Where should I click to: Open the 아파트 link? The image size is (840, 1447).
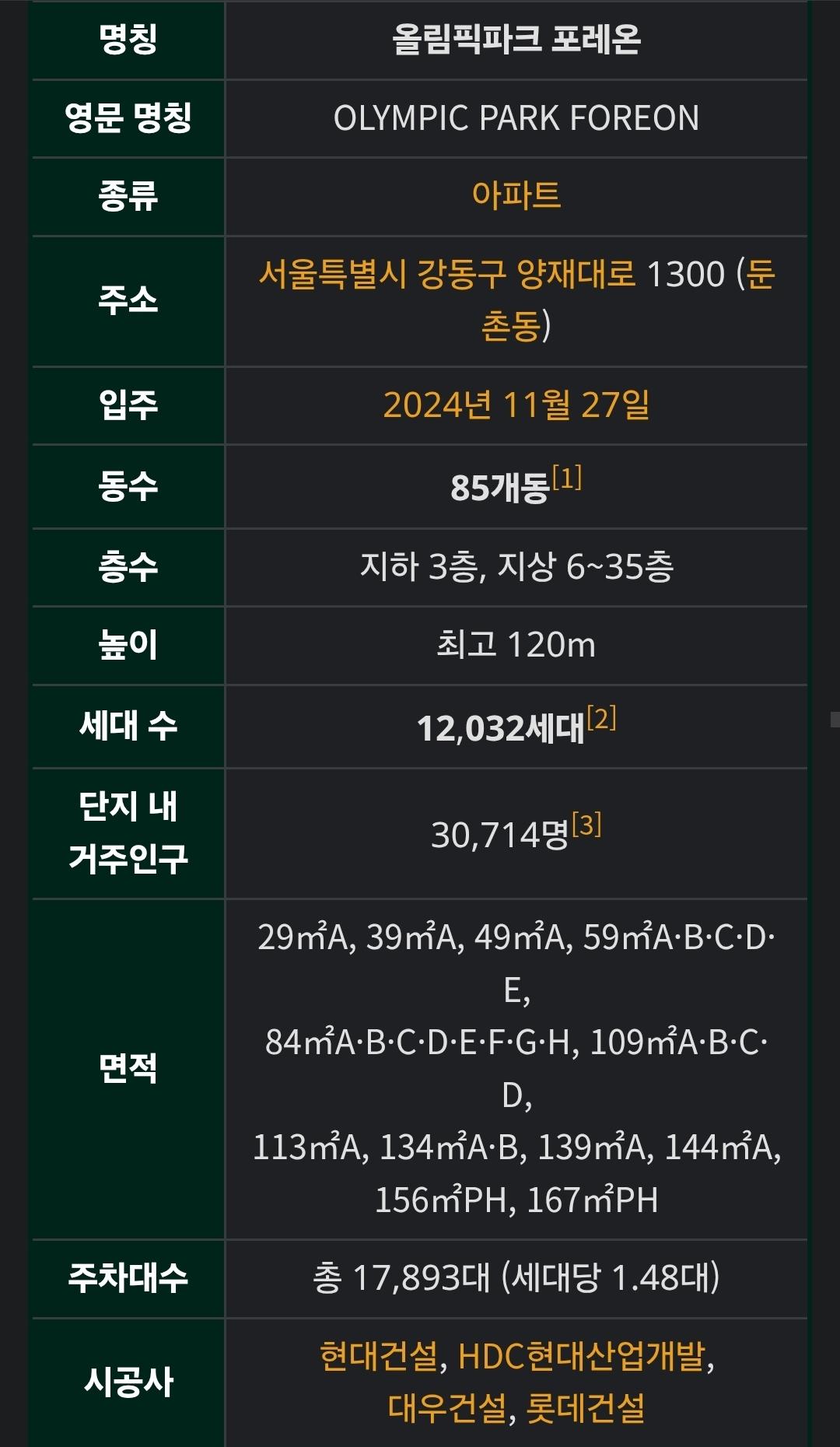[516, 195]
